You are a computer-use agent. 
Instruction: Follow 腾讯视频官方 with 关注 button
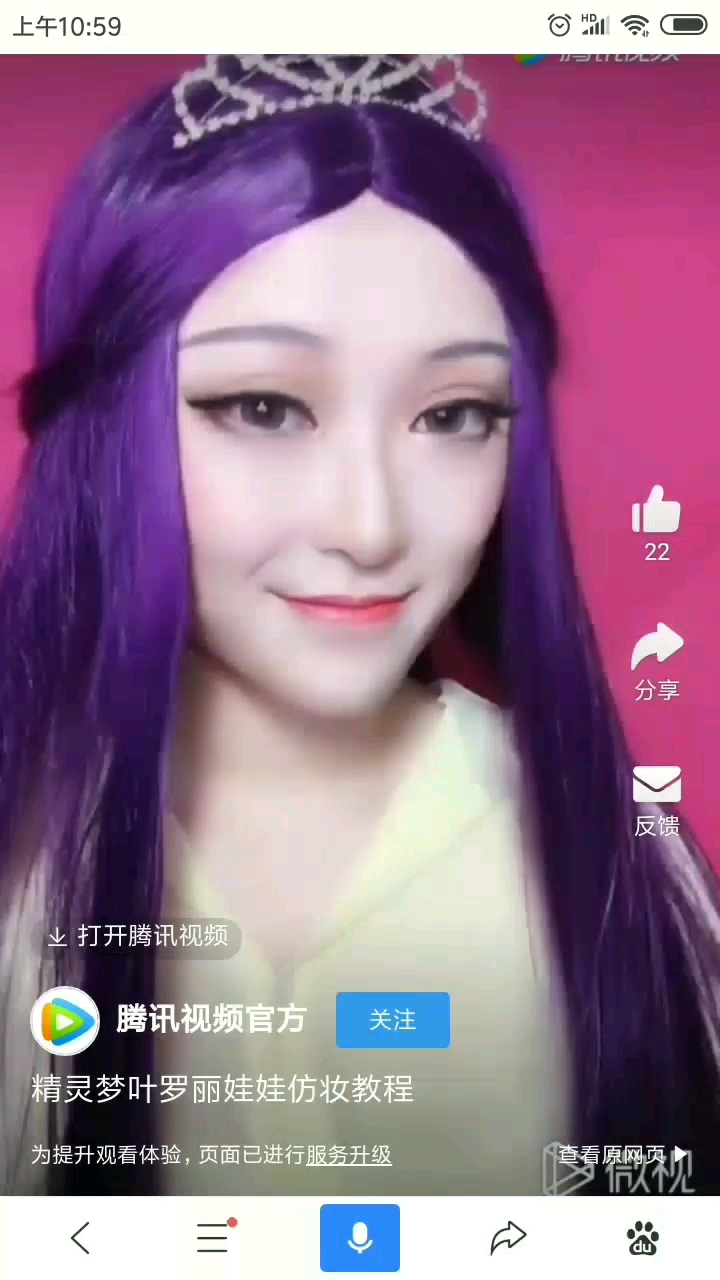click(x=392, y=1020)
